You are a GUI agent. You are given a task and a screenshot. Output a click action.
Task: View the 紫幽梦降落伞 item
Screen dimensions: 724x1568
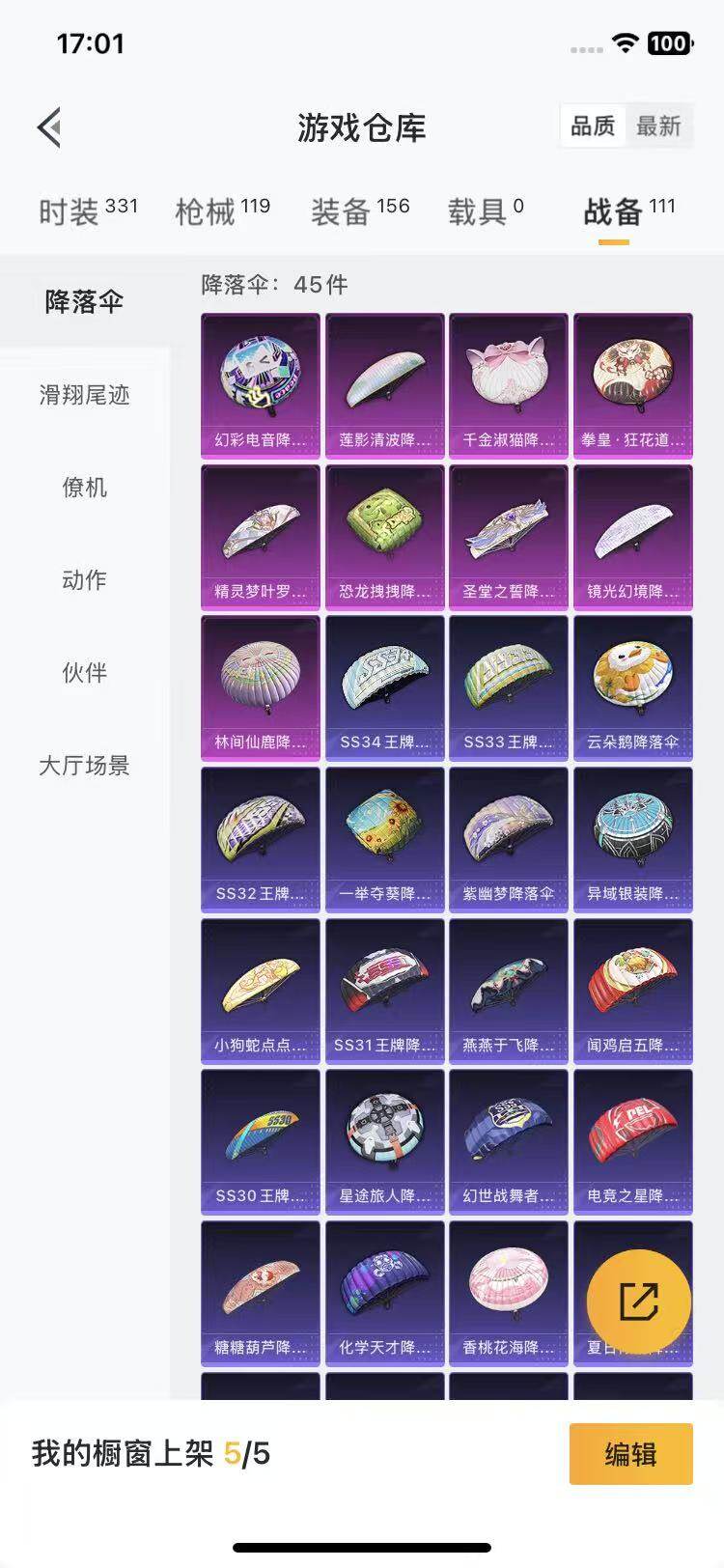click(509, 839)
